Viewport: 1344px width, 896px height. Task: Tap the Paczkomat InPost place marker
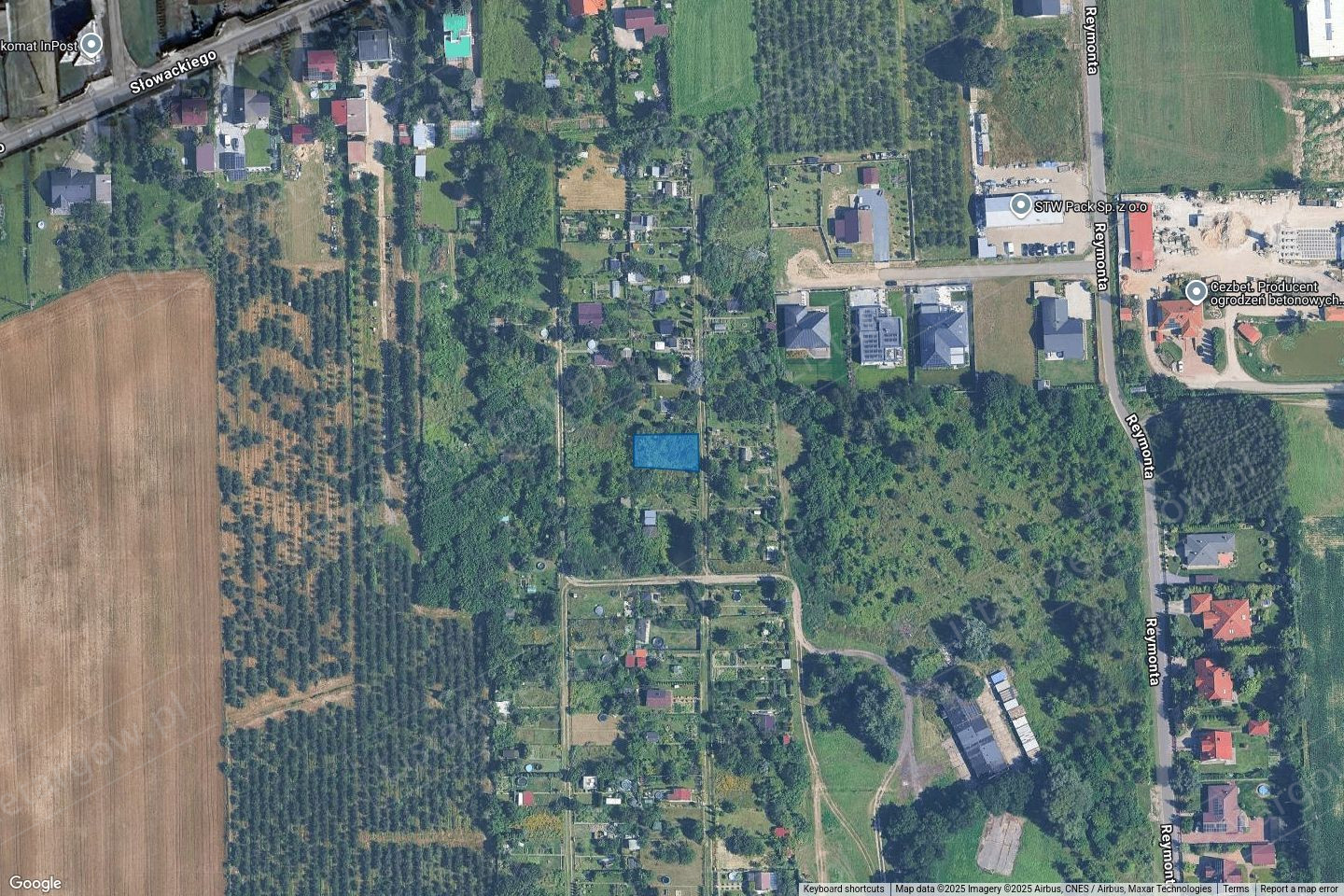(91, 44)
